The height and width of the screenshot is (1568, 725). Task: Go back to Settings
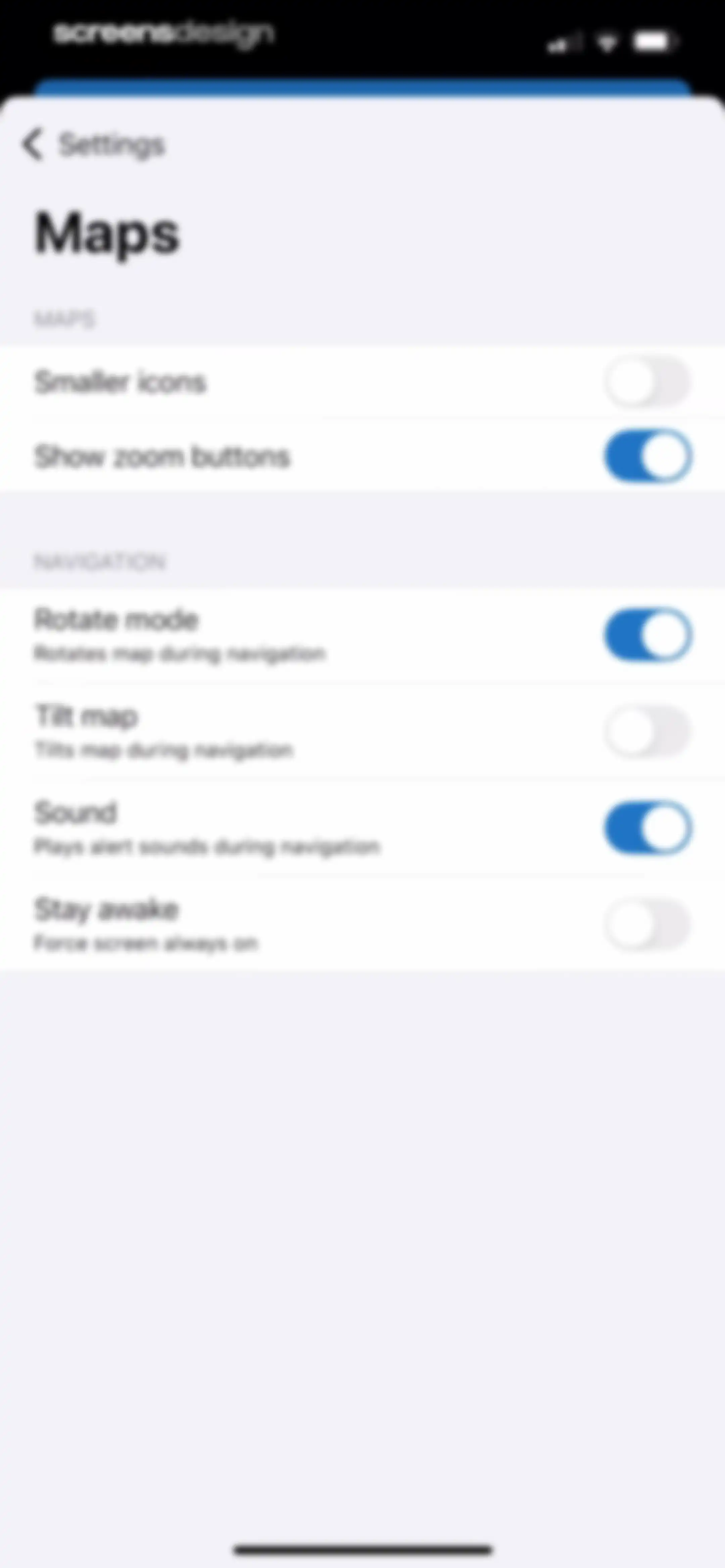[x=93, y=145]
